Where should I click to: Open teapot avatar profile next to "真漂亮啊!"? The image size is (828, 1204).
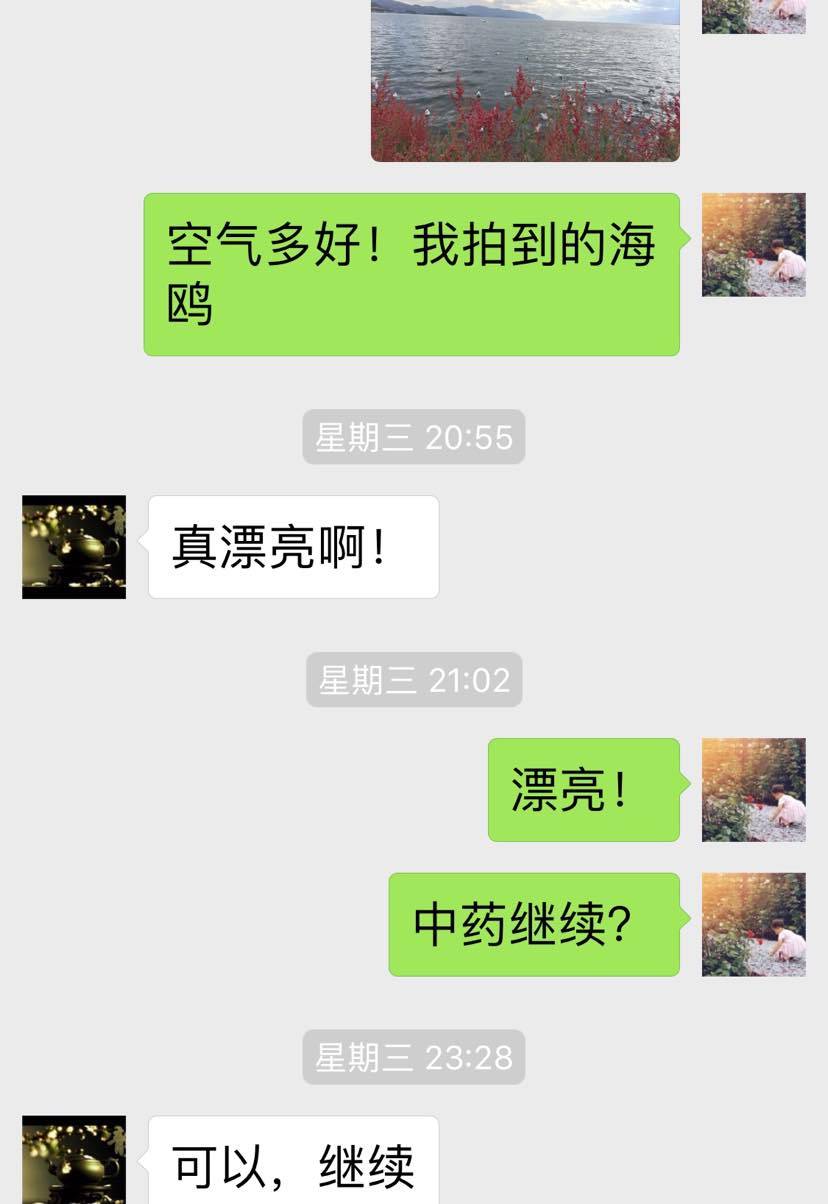pos(74,547)
